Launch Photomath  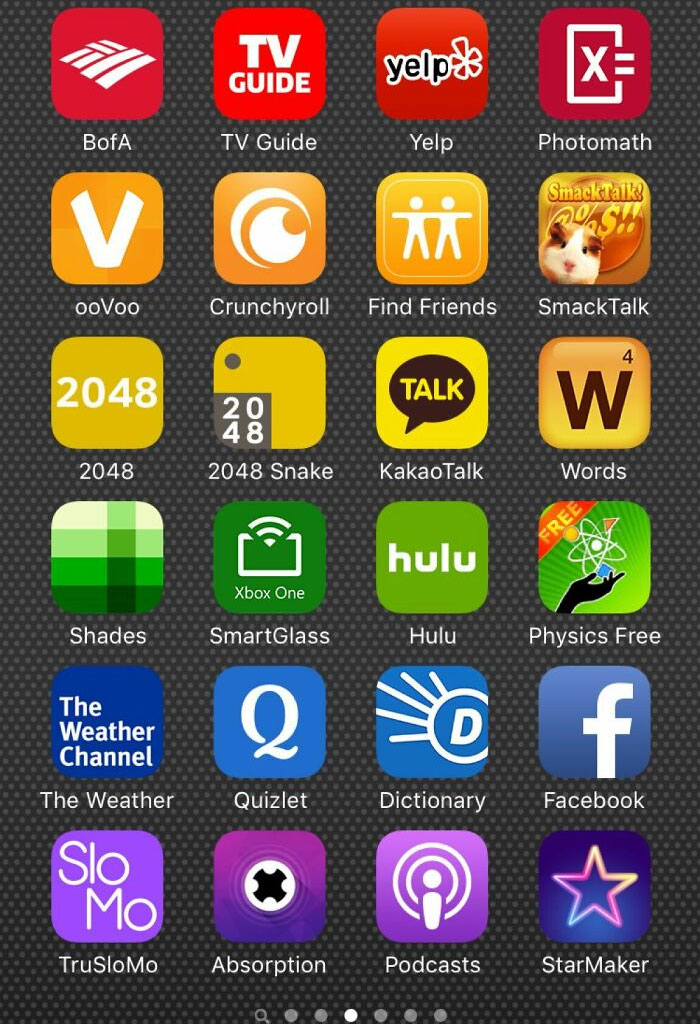click(594, 64)
